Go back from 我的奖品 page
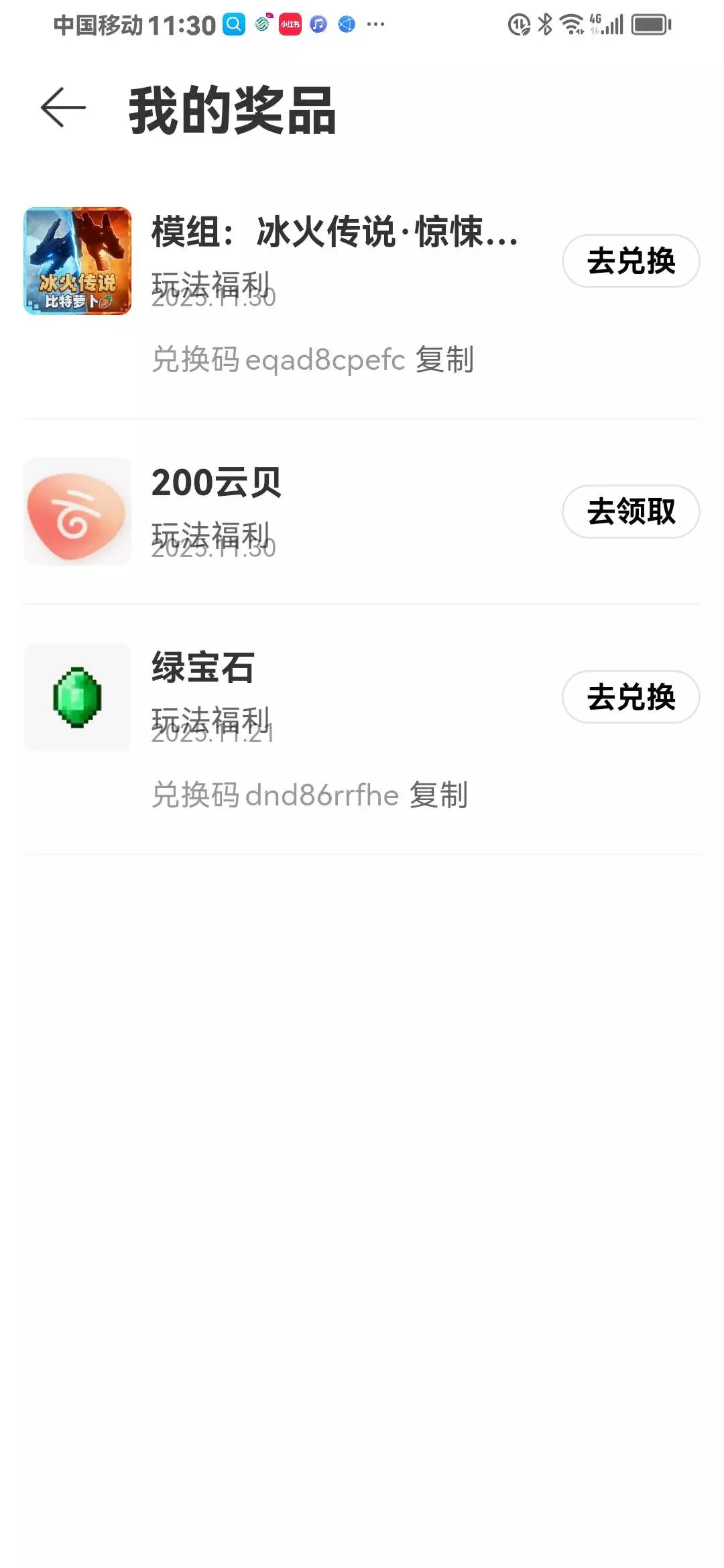Image resolution: width=724 pixels, height=1568 pixels. coord(63,108)
